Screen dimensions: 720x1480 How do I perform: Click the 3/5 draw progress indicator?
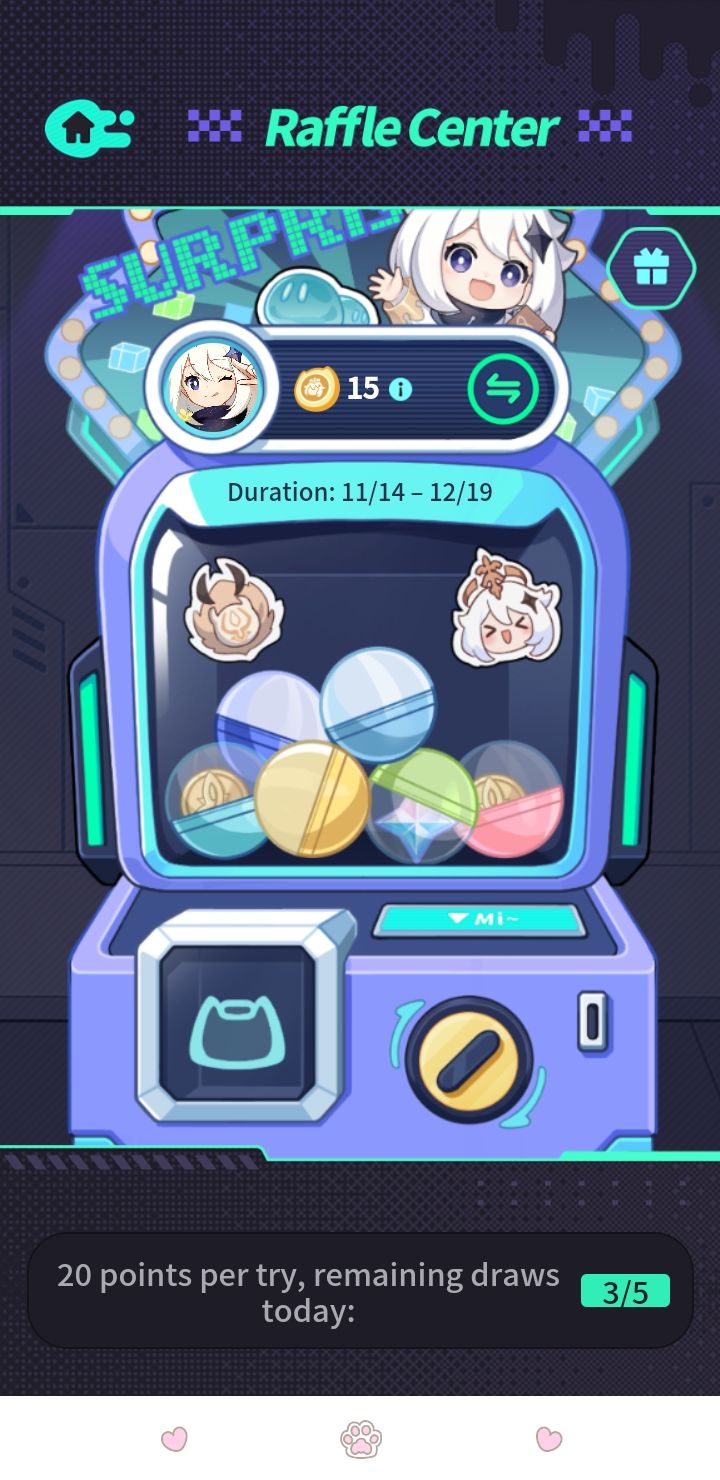(x=625, y=1291)
